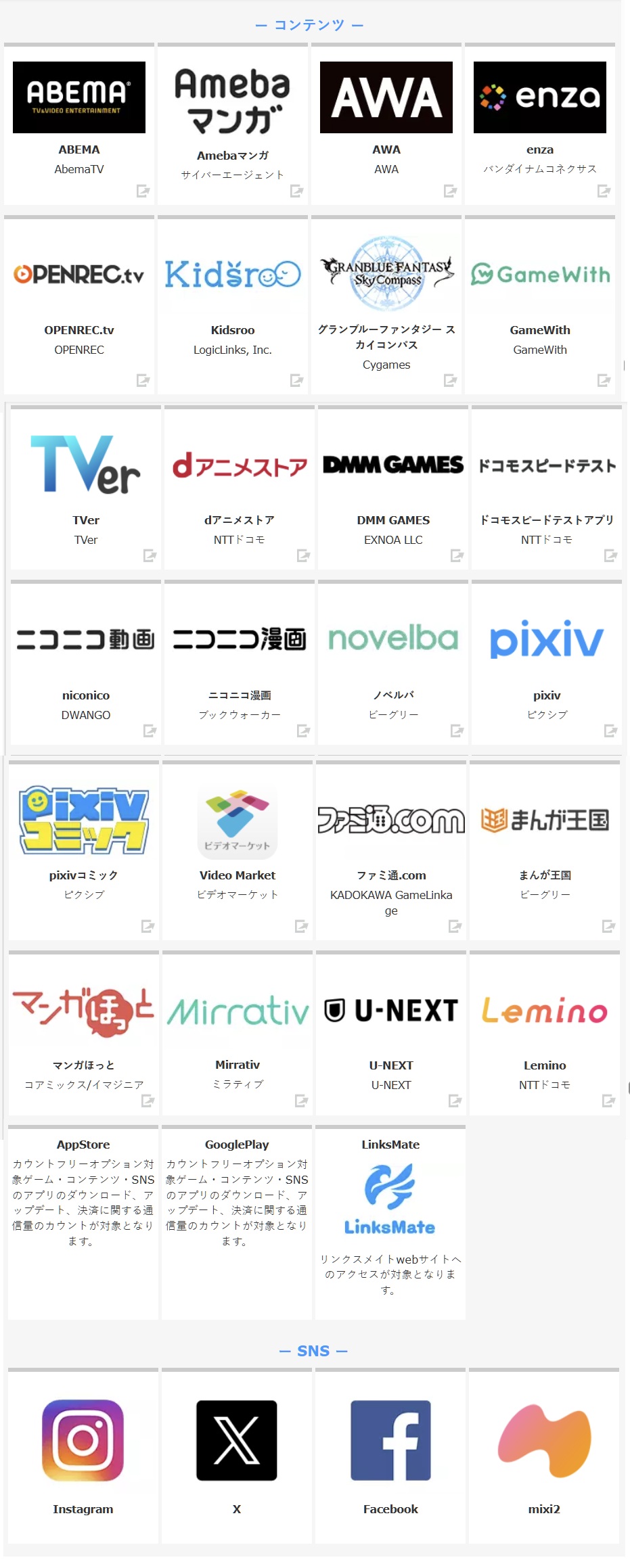Tap the external link icon on ニコニコ漫画

[x=303, y=731]
